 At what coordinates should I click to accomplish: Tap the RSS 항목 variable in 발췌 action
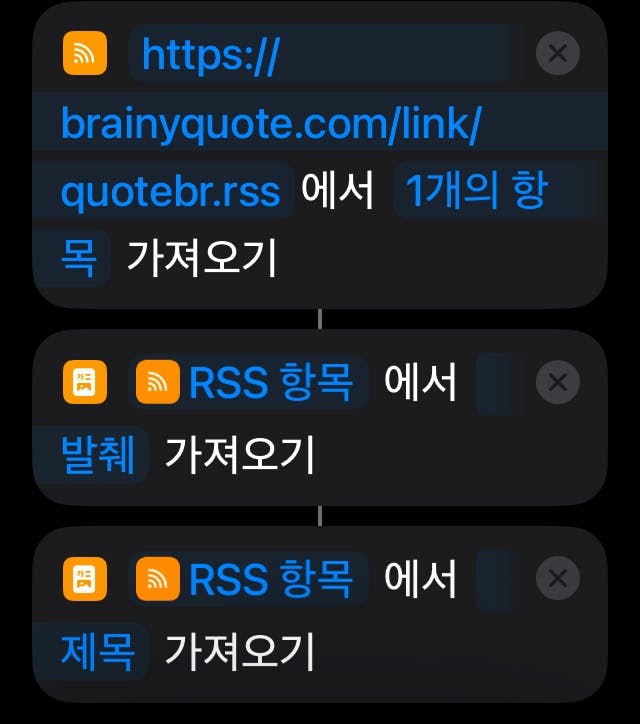pyautogui.click(x=251, y=382)
